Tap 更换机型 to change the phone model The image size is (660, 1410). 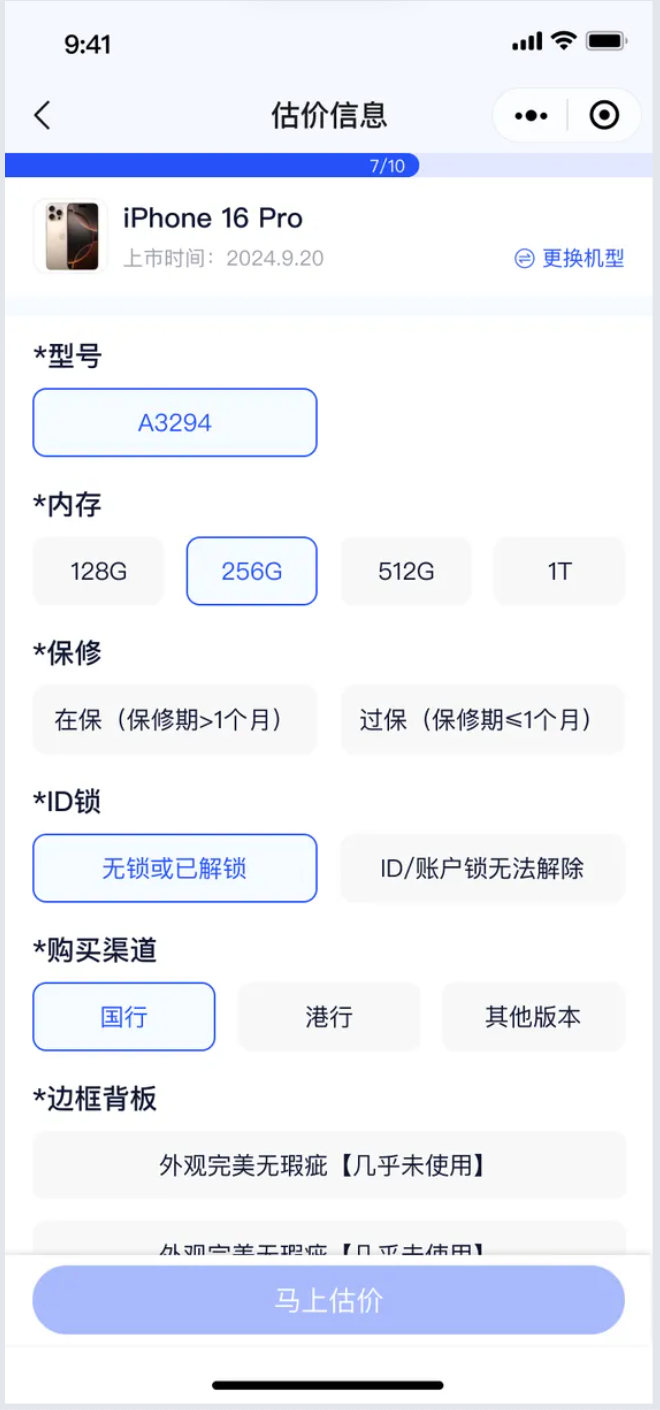(x=570, y=258)
